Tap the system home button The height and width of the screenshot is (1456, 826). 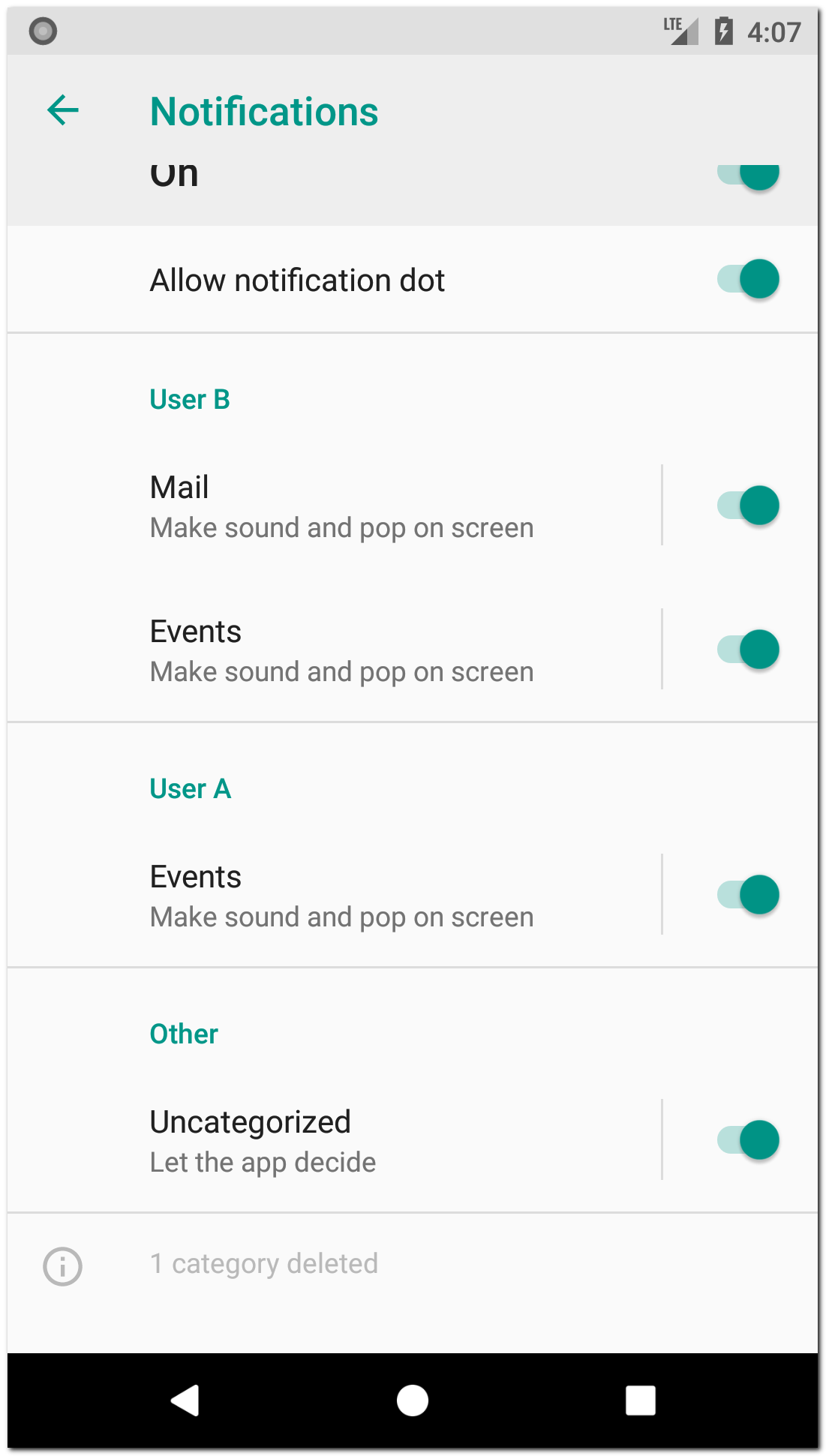coord(413,1400)
